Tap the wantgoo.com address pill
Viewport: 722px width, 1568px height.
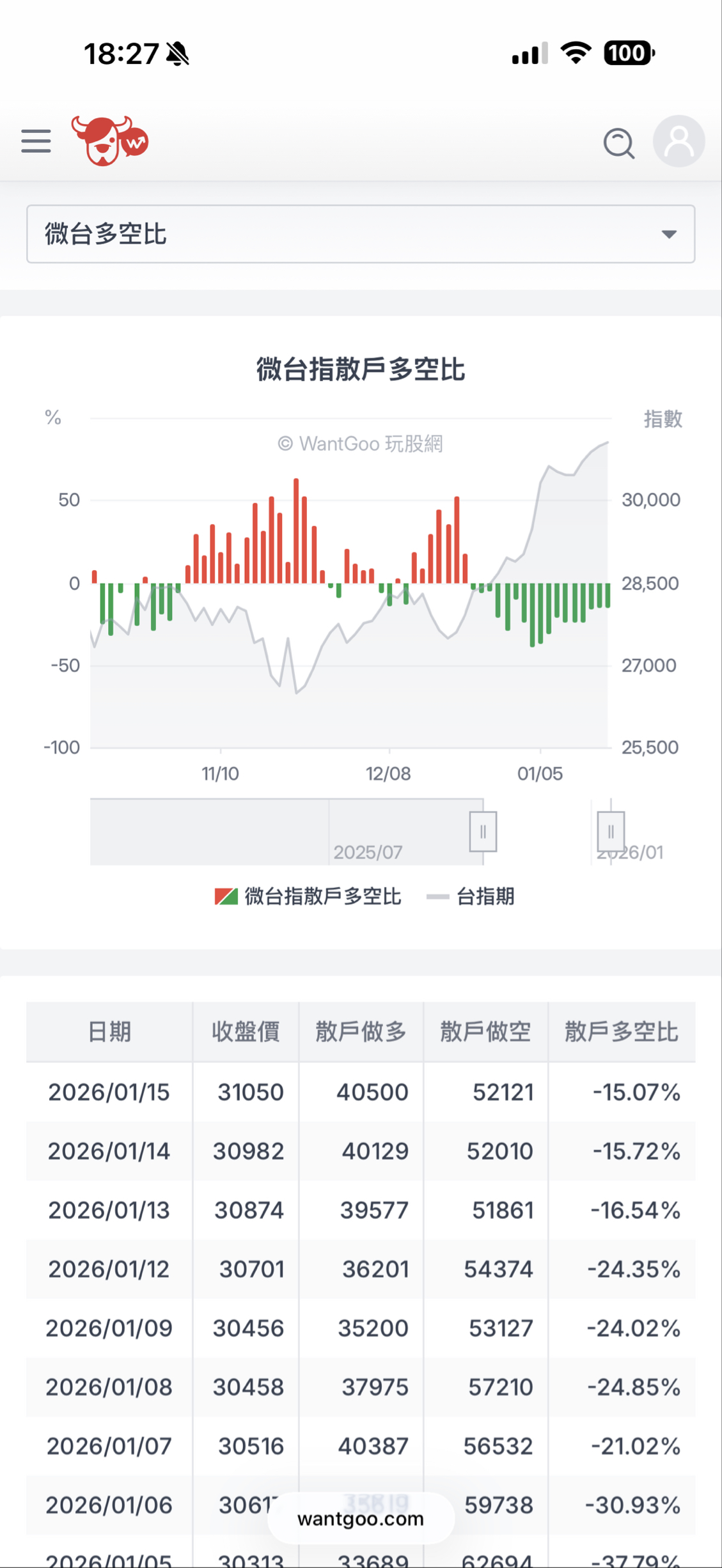(361, 1519)
